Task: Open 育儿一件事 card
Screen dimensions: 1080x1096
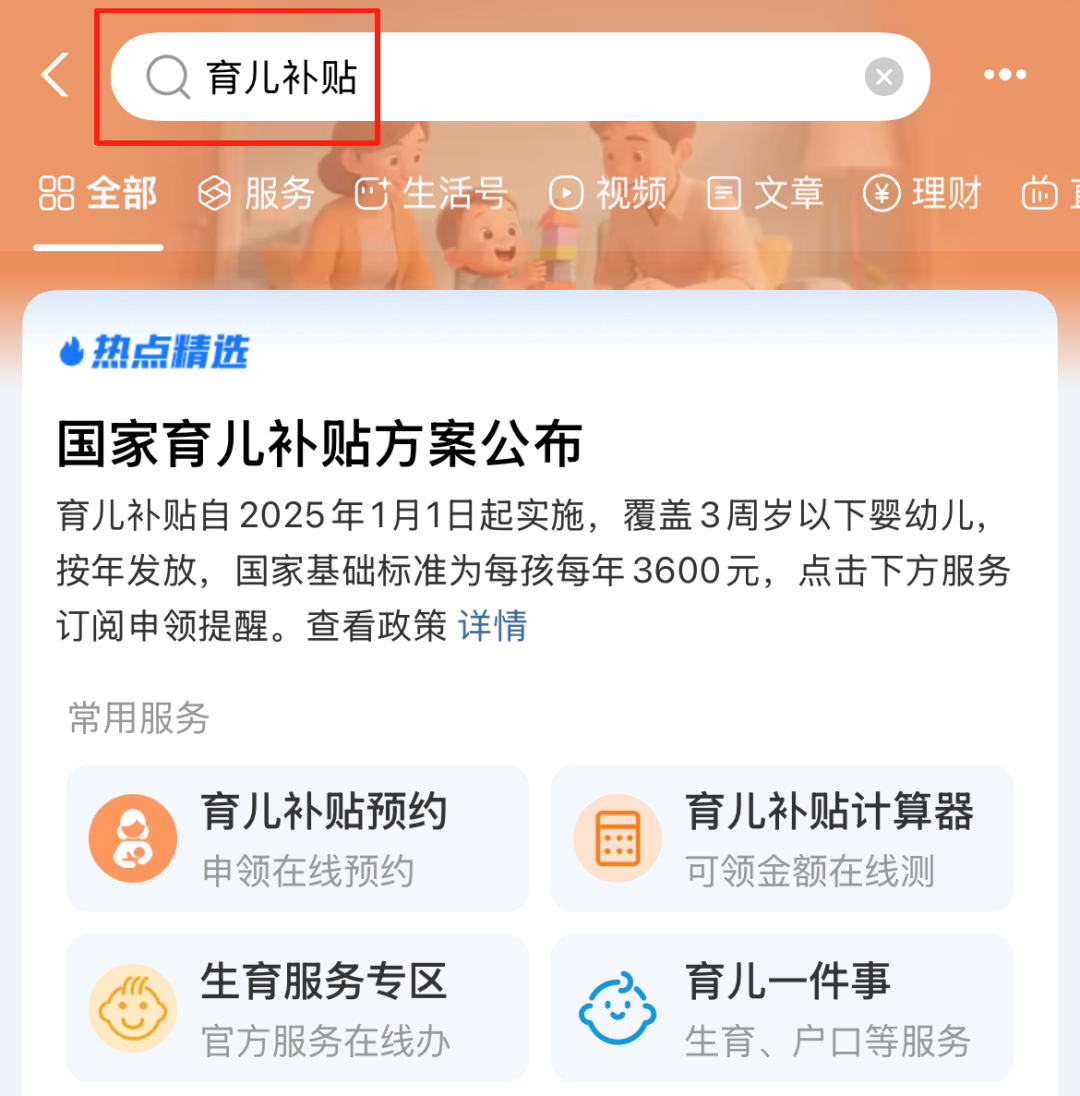Action: click(x=782, y=1008)
